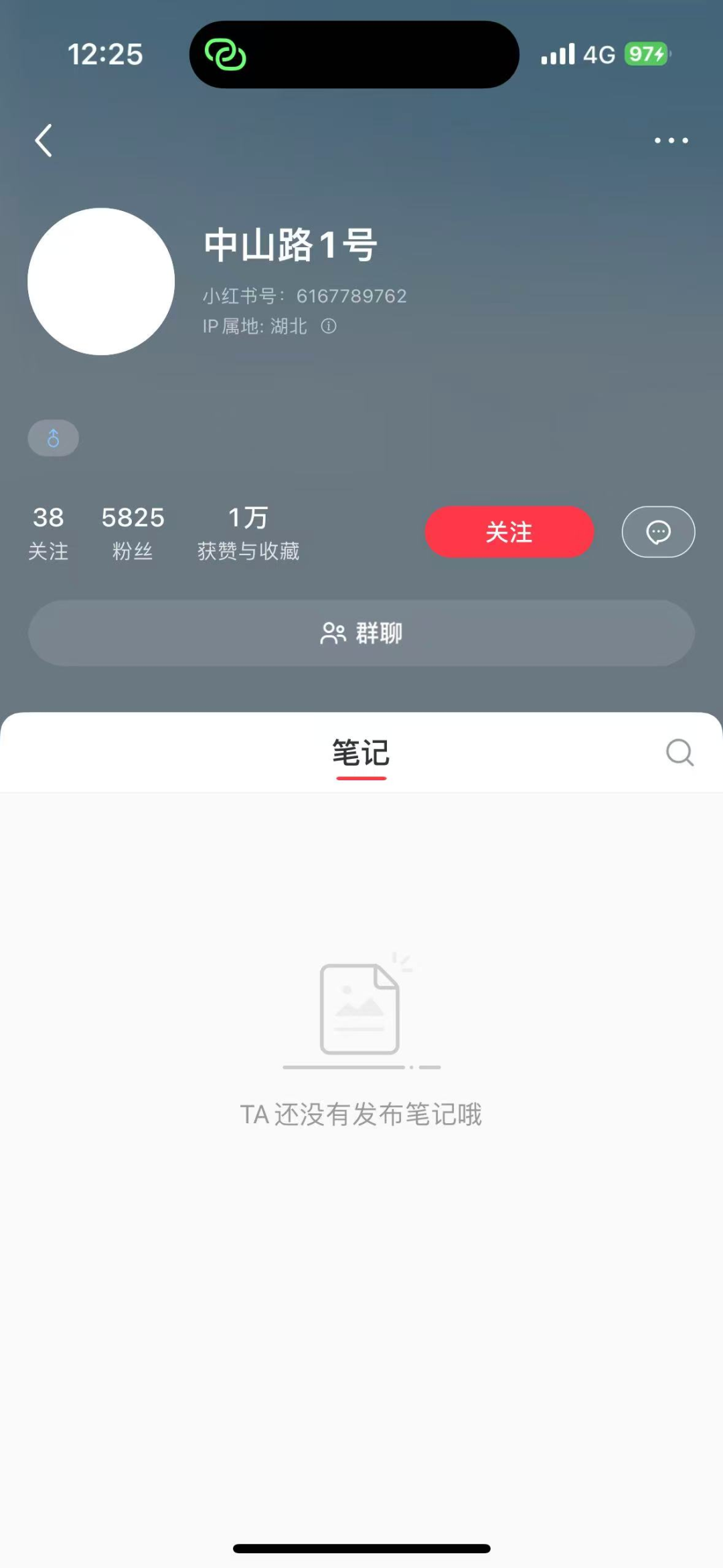Select the 笔记 tab

pos(361,754)
